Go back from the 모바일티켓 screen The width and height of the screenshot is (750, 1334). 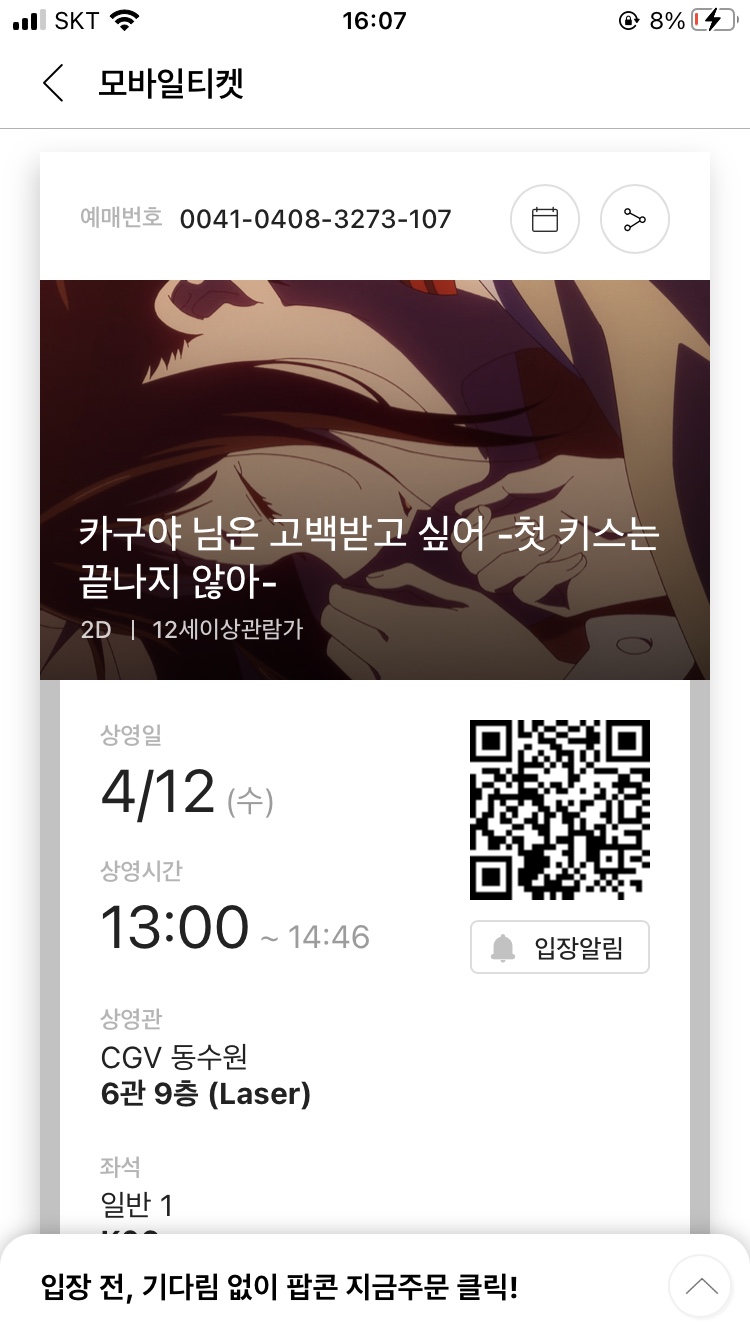coord(54,83)
